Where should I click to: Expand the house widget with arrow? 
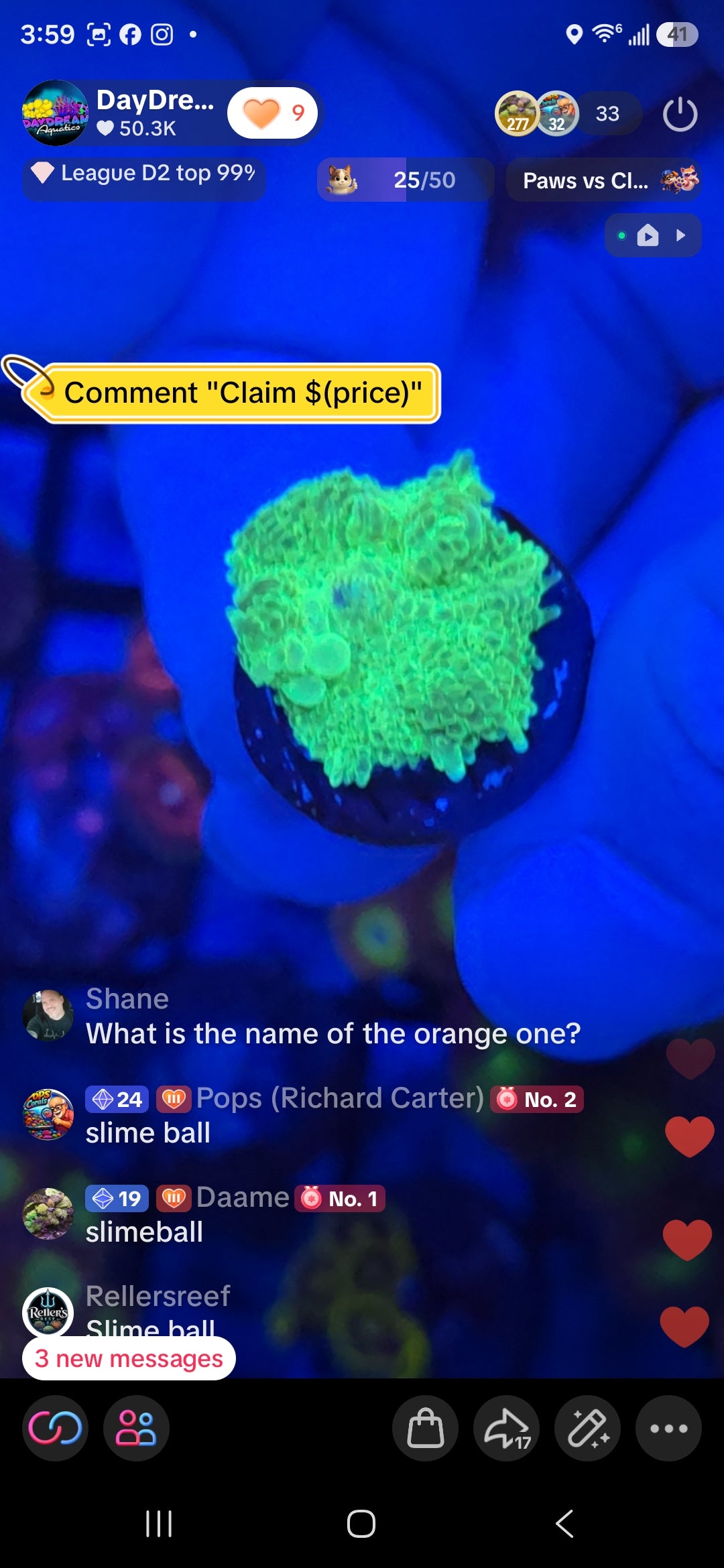point(653,235)
